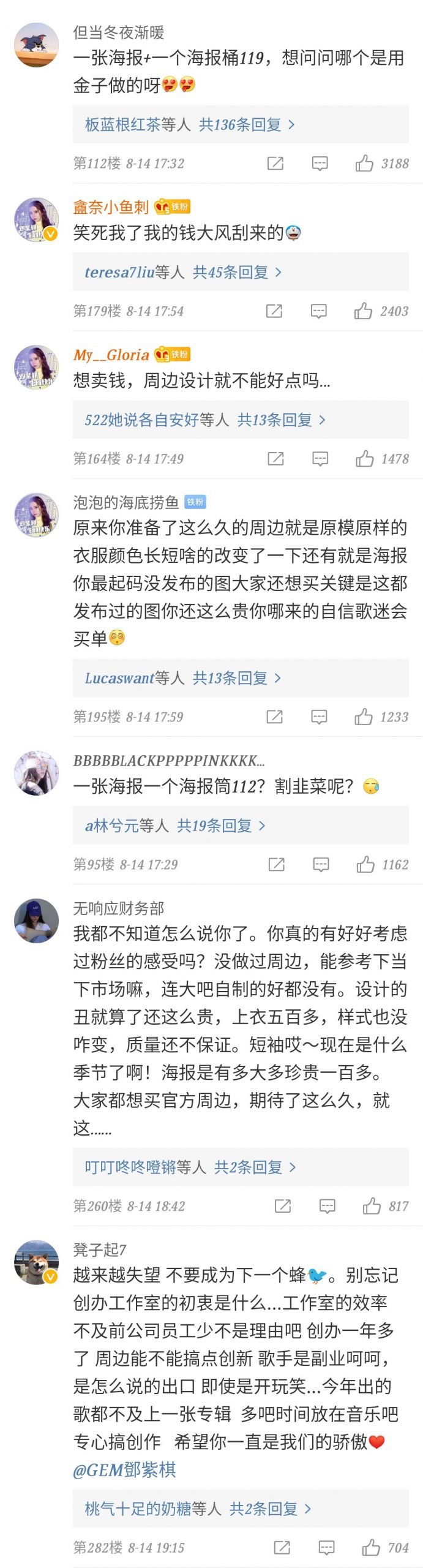423x1568 pixels.
Task: Open the @GEM鄧紫棋 mention link
Action: pyautogui.click(x=125, y=1469)
